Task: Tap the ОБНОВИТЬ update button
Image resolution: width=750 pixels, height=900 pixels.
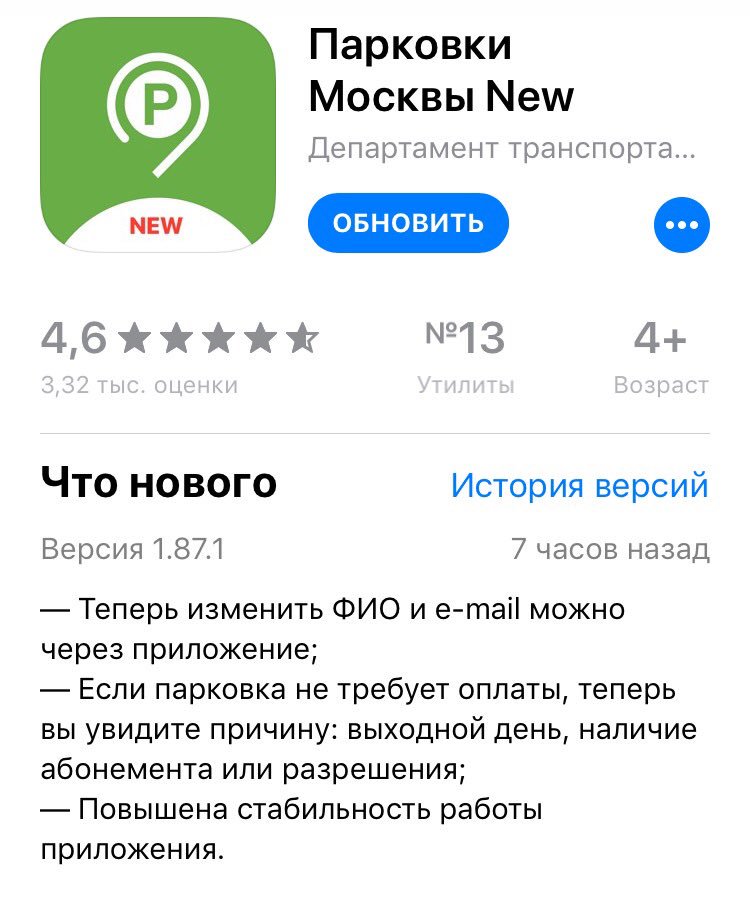Action: tap(408, 222)
